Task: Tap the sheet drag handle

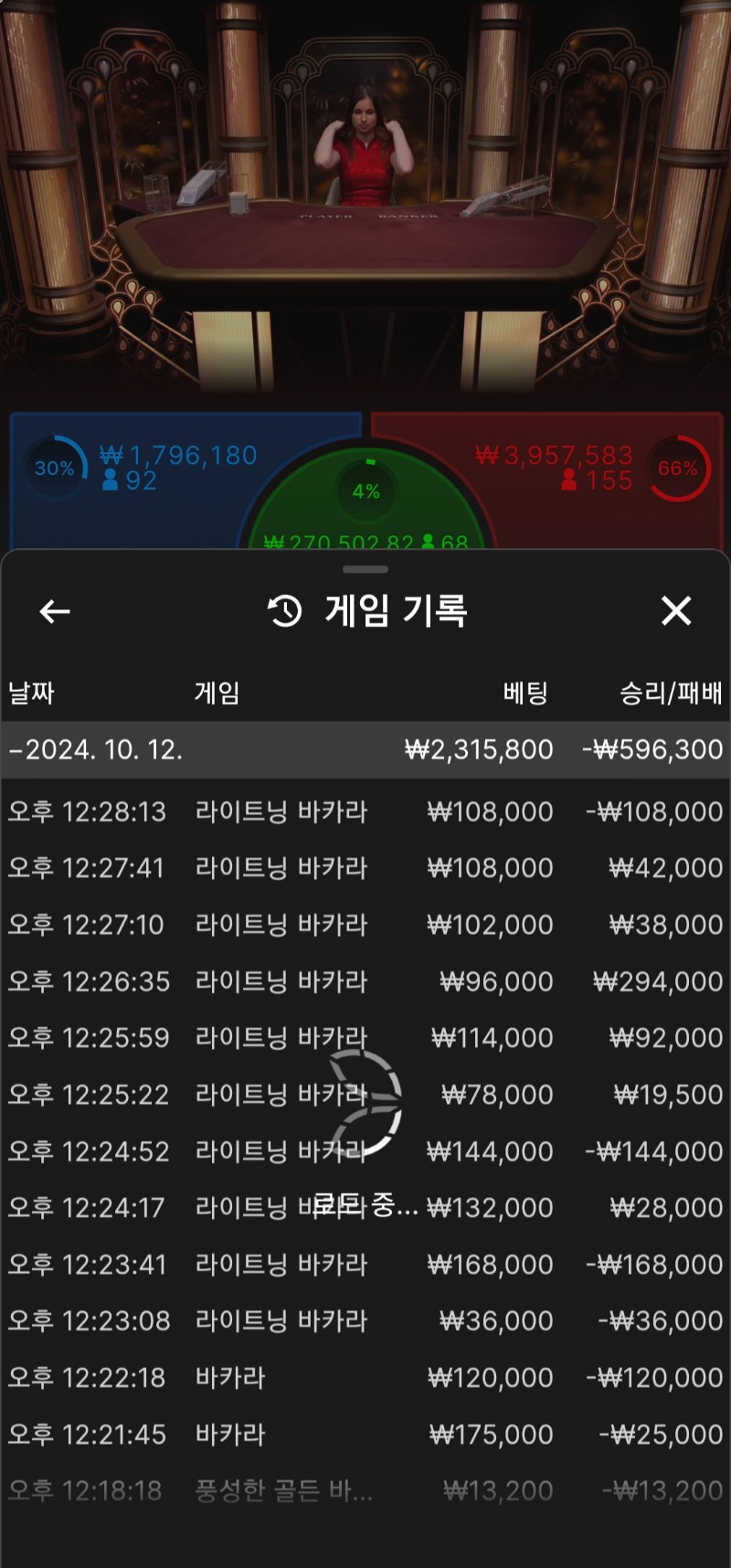Action: coord(365,569)
